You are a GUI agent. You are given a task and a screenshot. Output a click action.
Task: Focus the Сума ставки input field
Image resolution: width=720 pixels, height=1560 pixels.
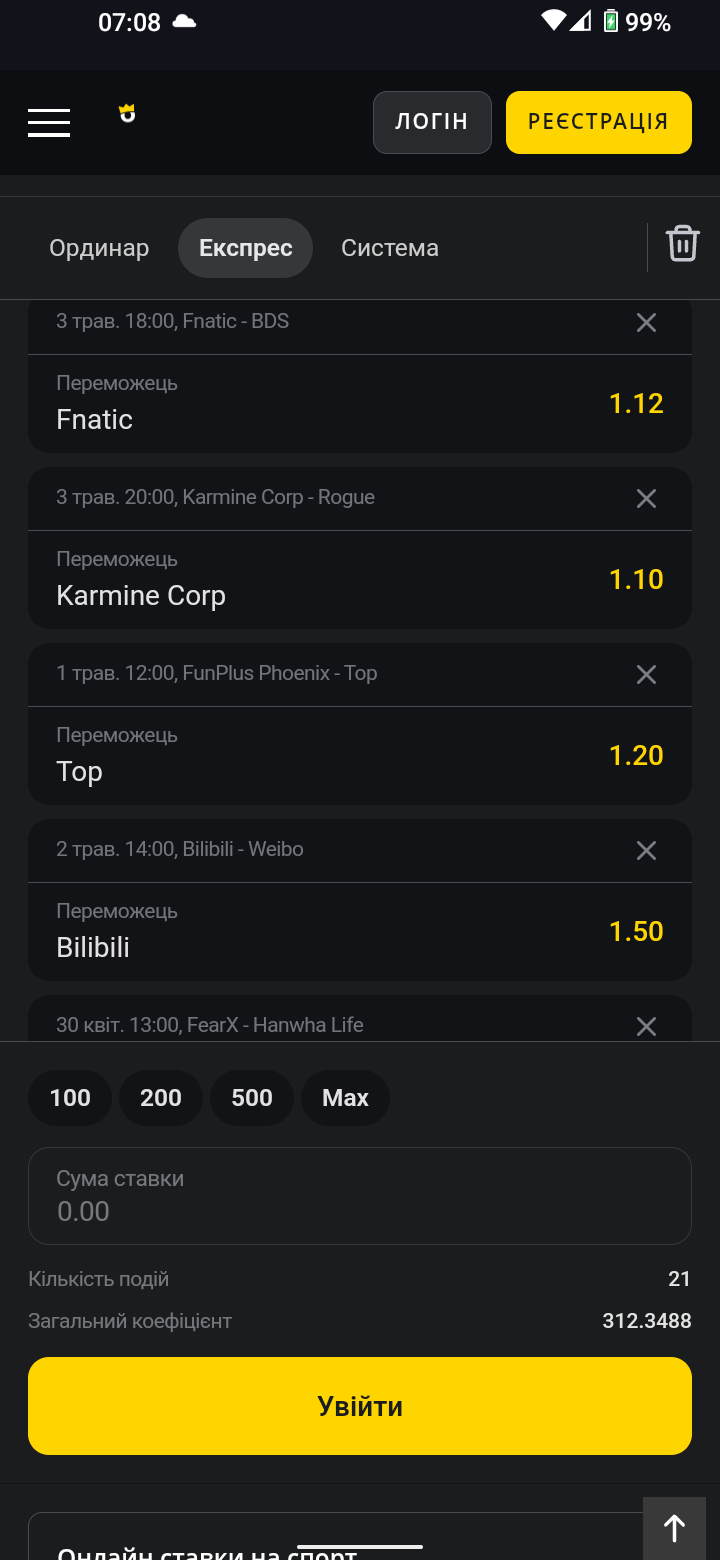tap(360, 1196)
